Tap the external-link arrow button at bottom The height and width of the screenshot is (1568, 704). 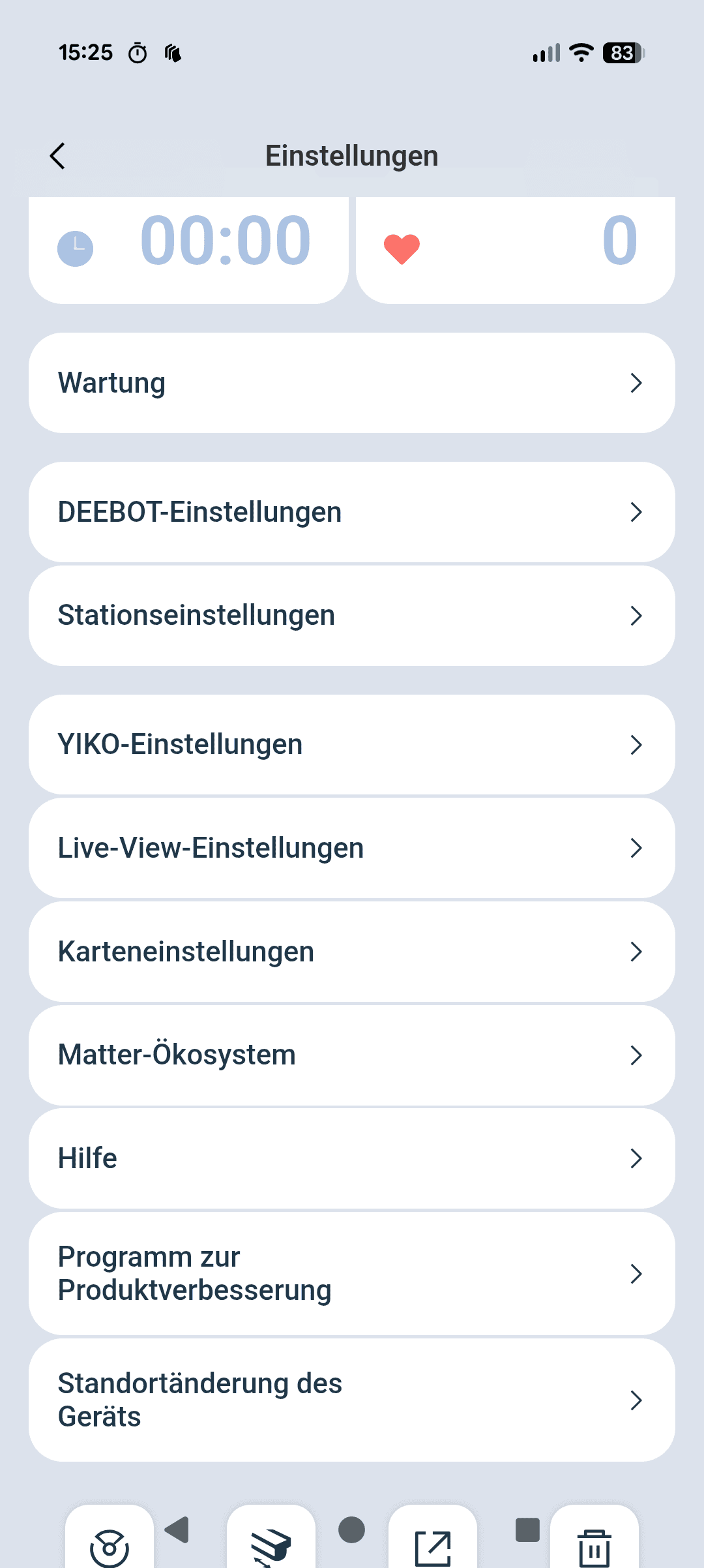(433, 1539)
